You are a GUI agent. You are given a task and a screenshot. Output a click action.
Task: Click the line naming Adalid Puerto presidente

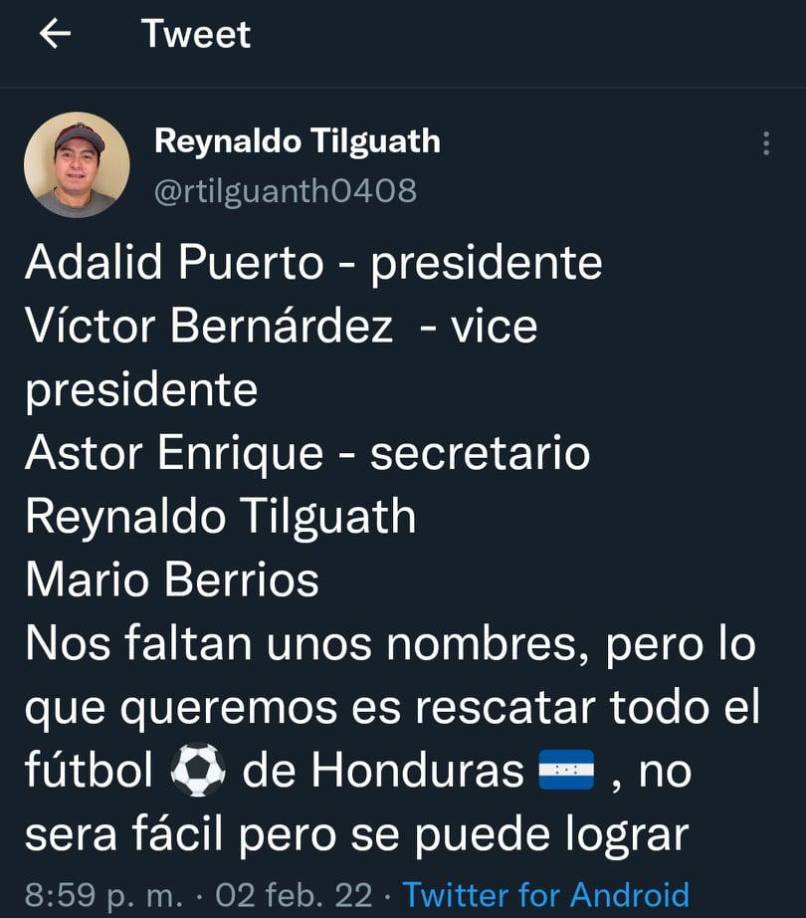[315, 263]
